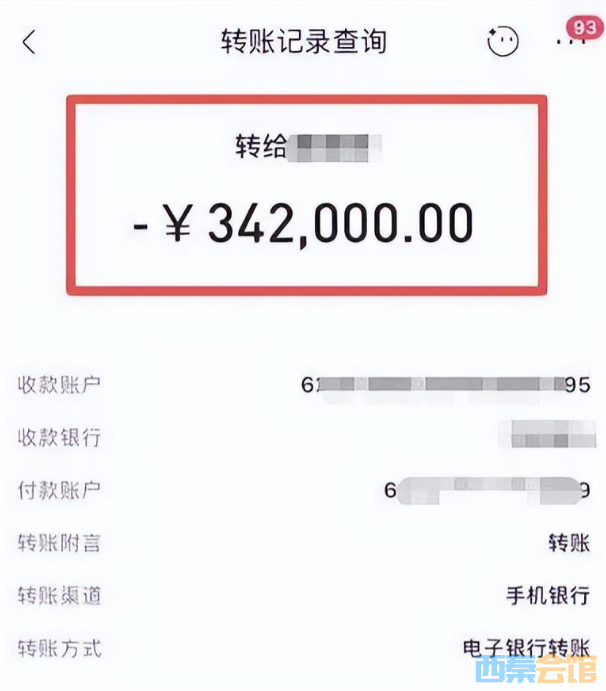Open the smiley-face customer service assistant
Image resolution: width=606 pixels, height=691 pixels.
tap(502, 41)
